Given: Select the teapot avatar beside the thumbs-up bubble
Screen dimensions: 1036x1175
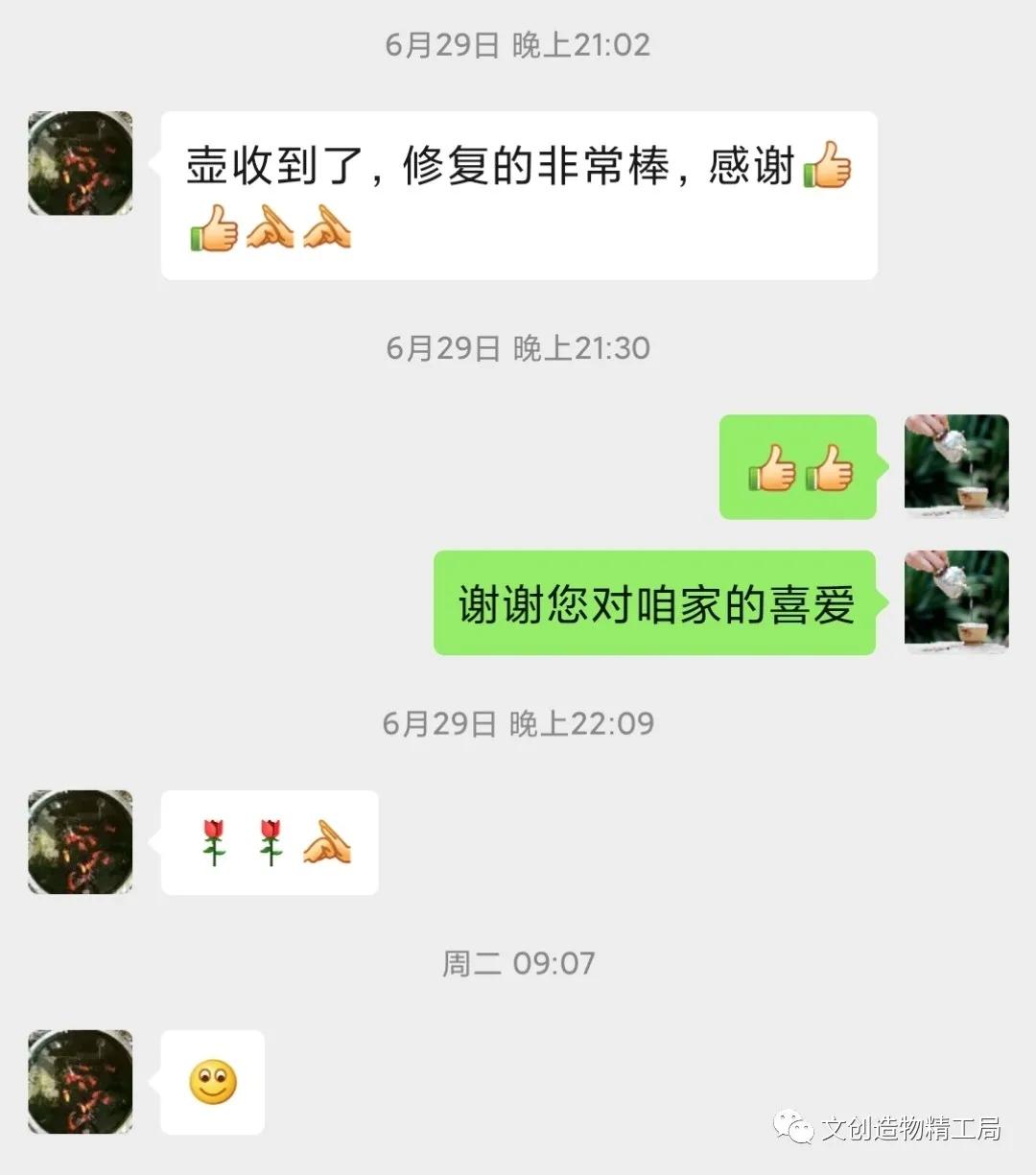Looking at the screenshot, I should point(954,468).
